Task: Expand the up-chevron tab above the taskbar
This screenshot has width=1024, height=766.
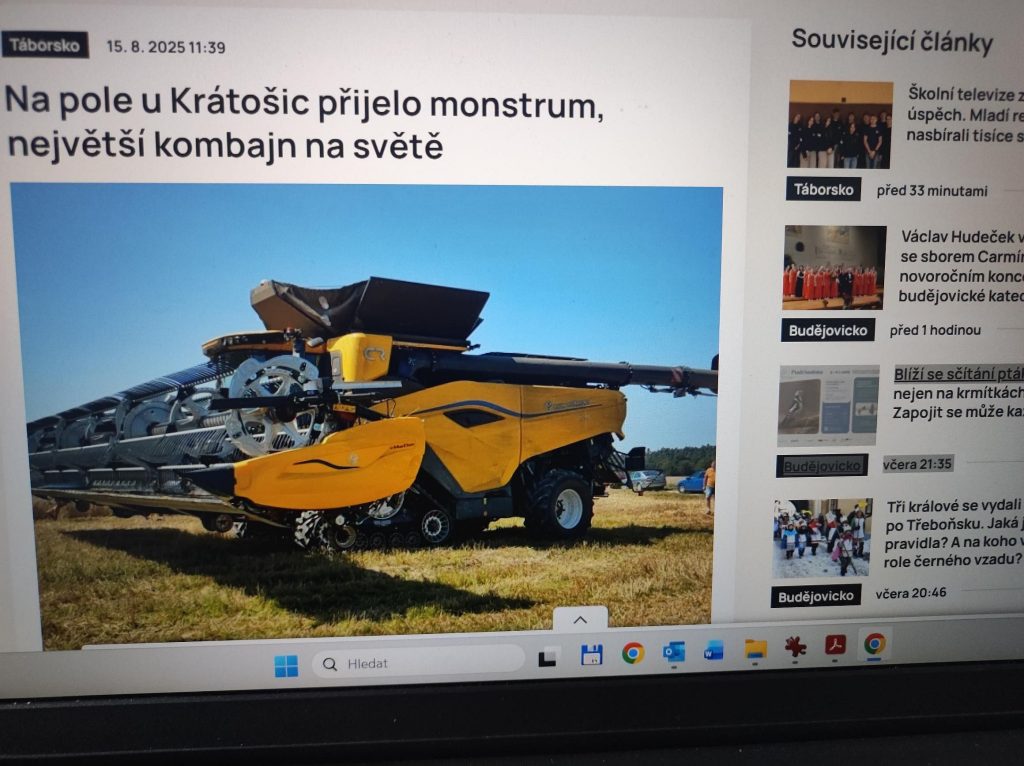Action: [x=579, y=620]
